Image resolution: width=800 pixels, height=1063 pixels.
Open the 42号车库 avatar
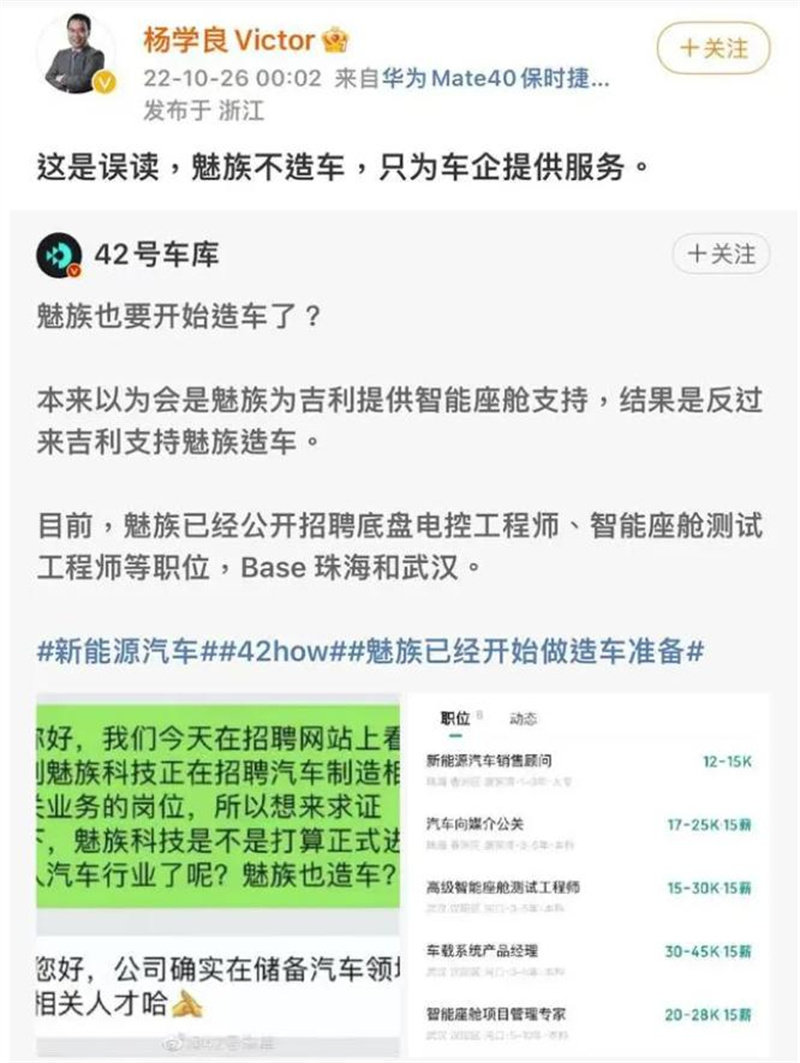coord(60,256)
